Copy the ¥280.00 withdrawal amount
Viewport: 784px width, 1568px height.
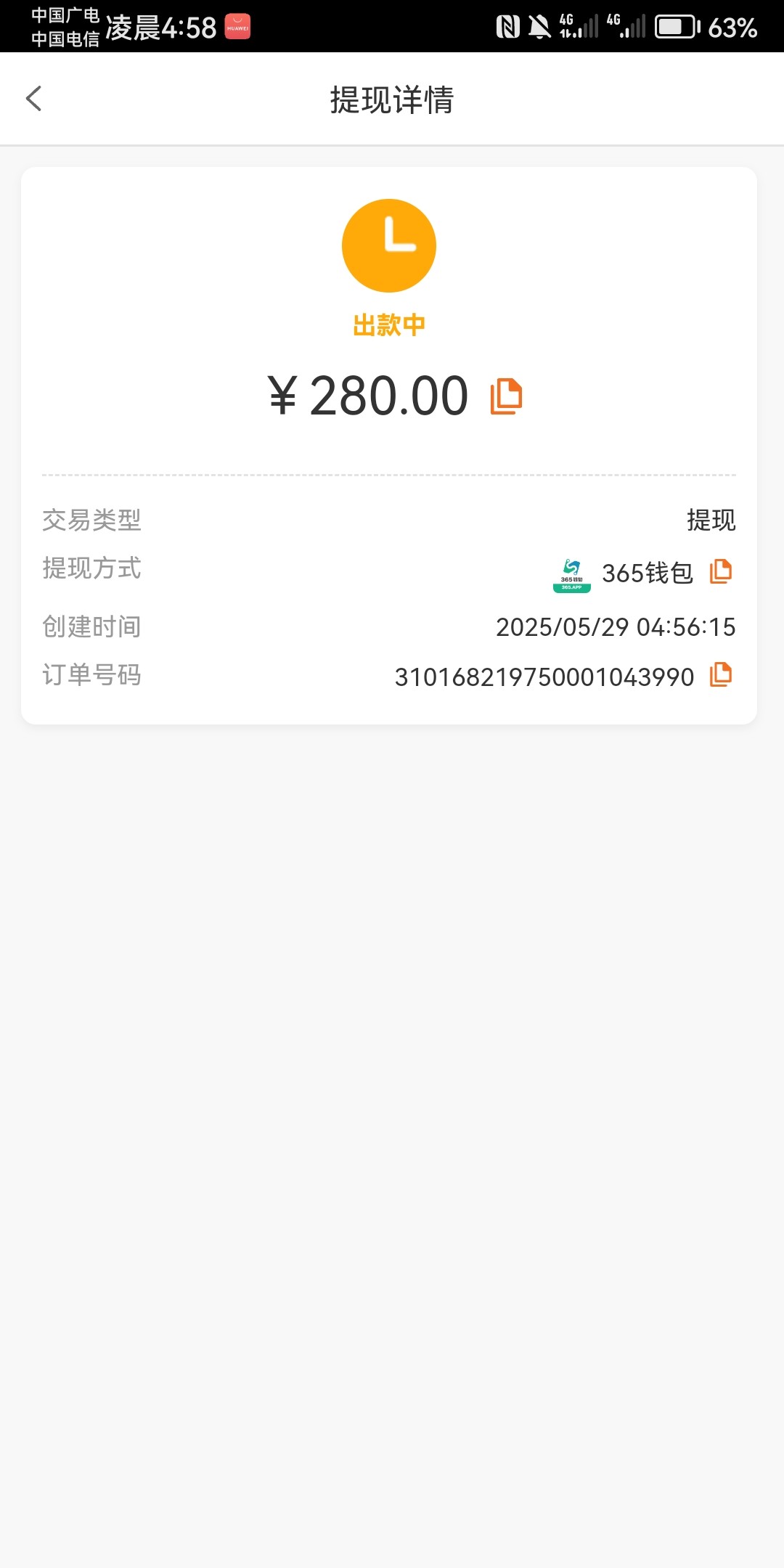[506, 396]
